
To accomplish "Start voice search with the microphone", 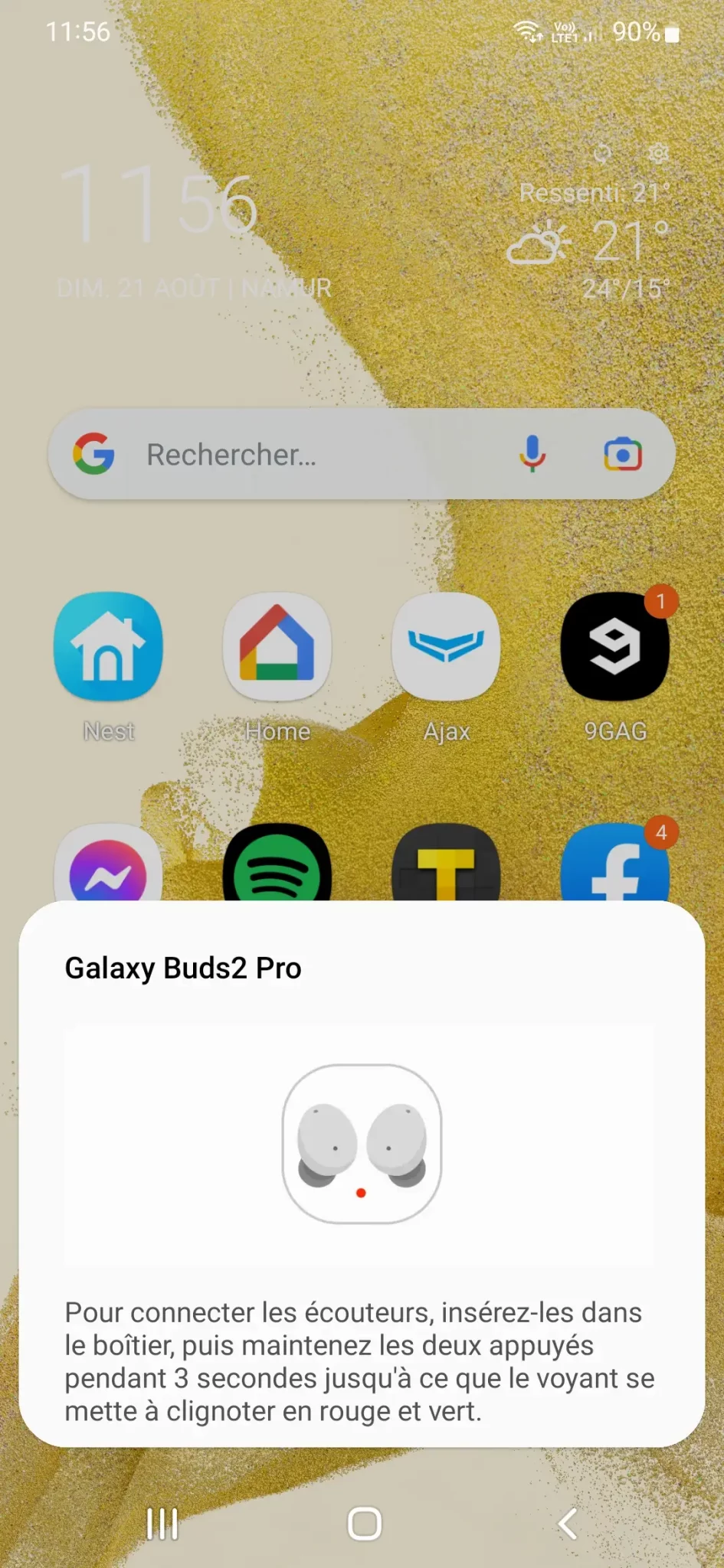I will (532, 454).
